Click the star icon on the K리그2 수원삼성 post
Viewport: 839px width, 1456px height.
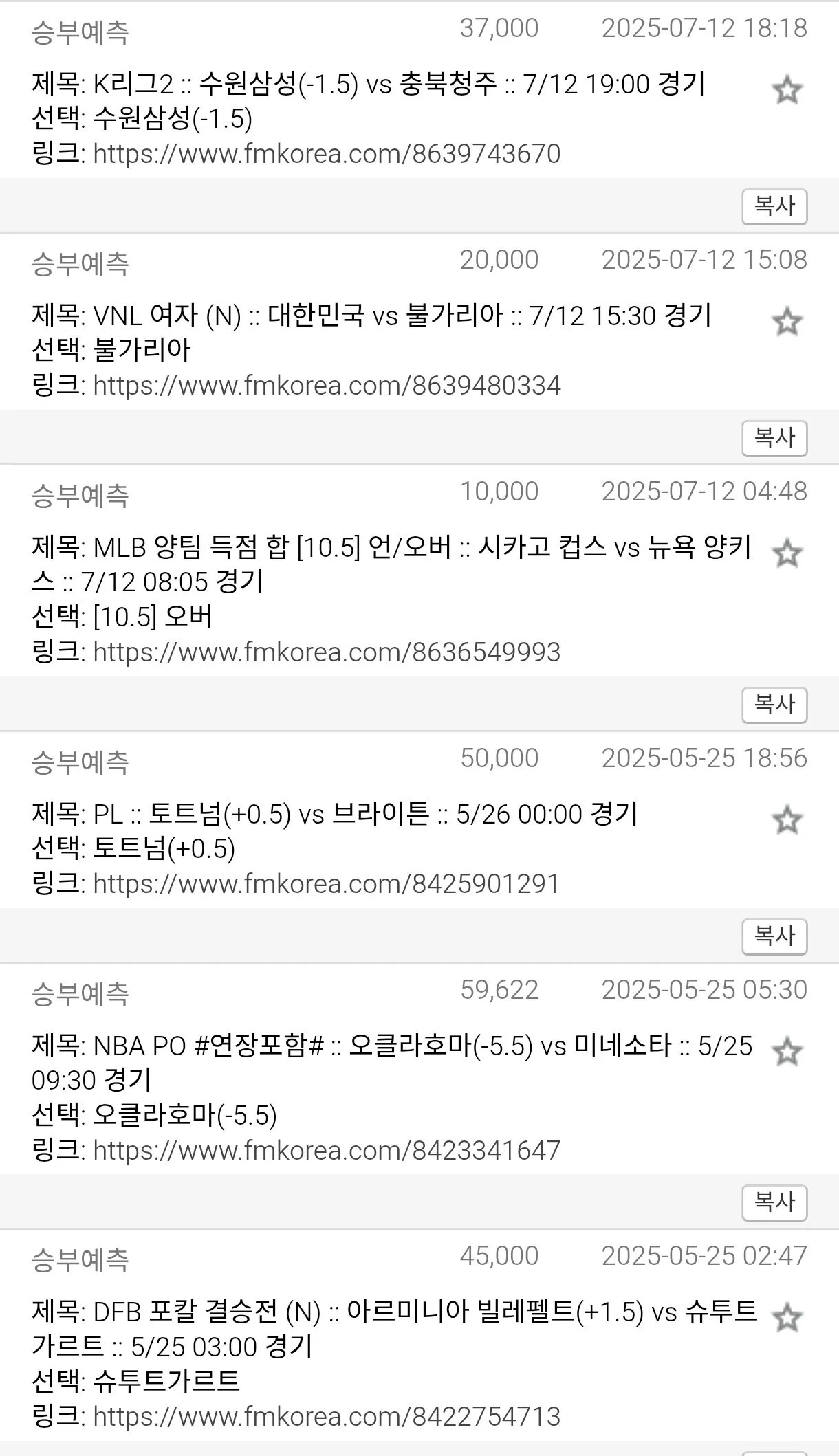coord(786,88)
